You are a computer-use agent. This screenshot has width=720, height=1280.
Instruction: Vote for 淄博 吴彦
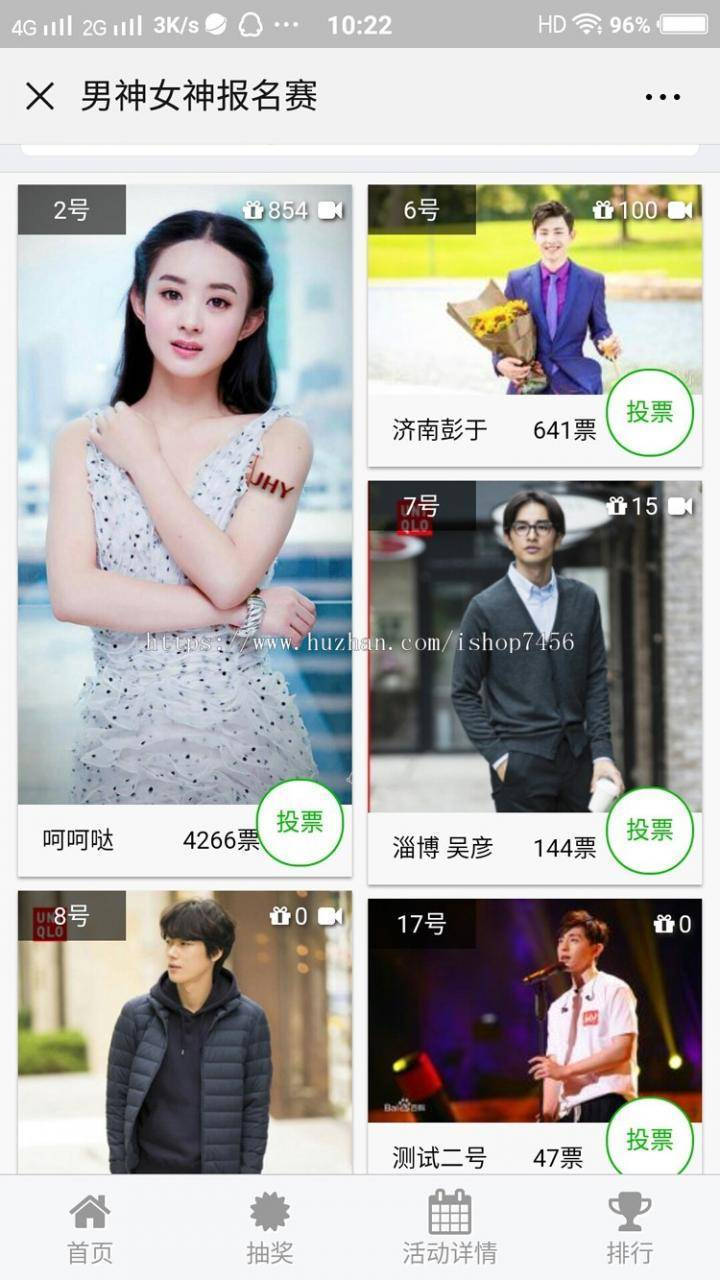650,830
